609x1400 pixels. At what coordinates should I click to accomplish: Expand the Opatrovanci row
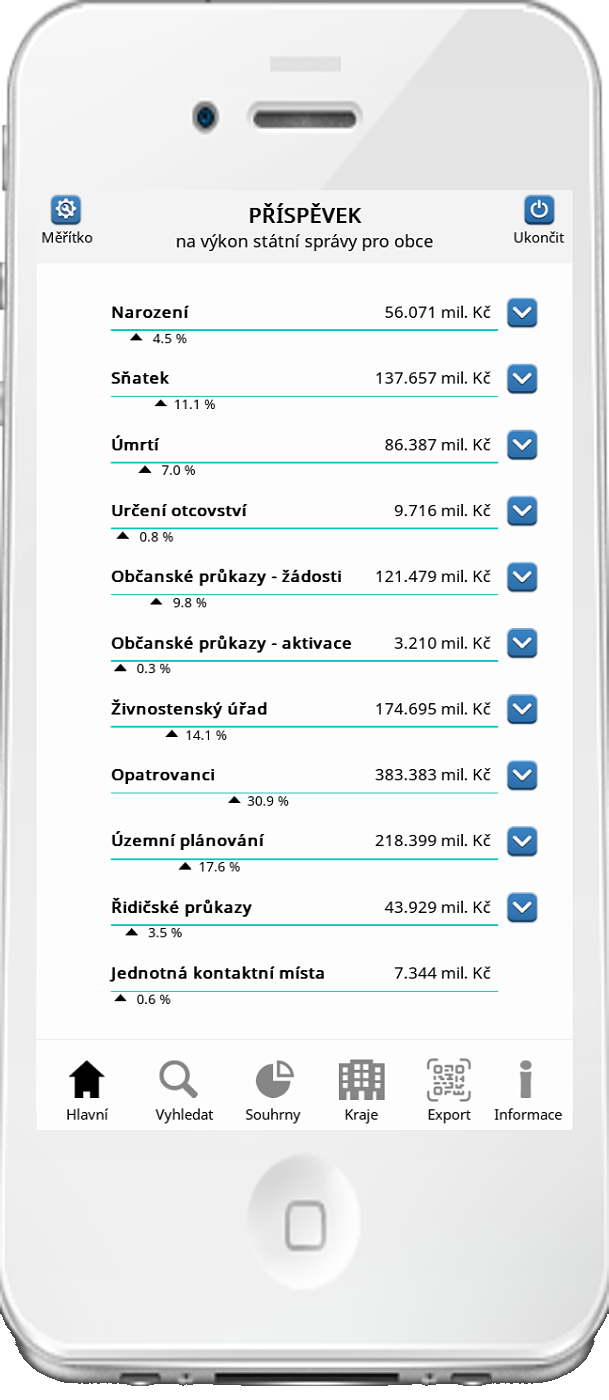pos(522,775)
